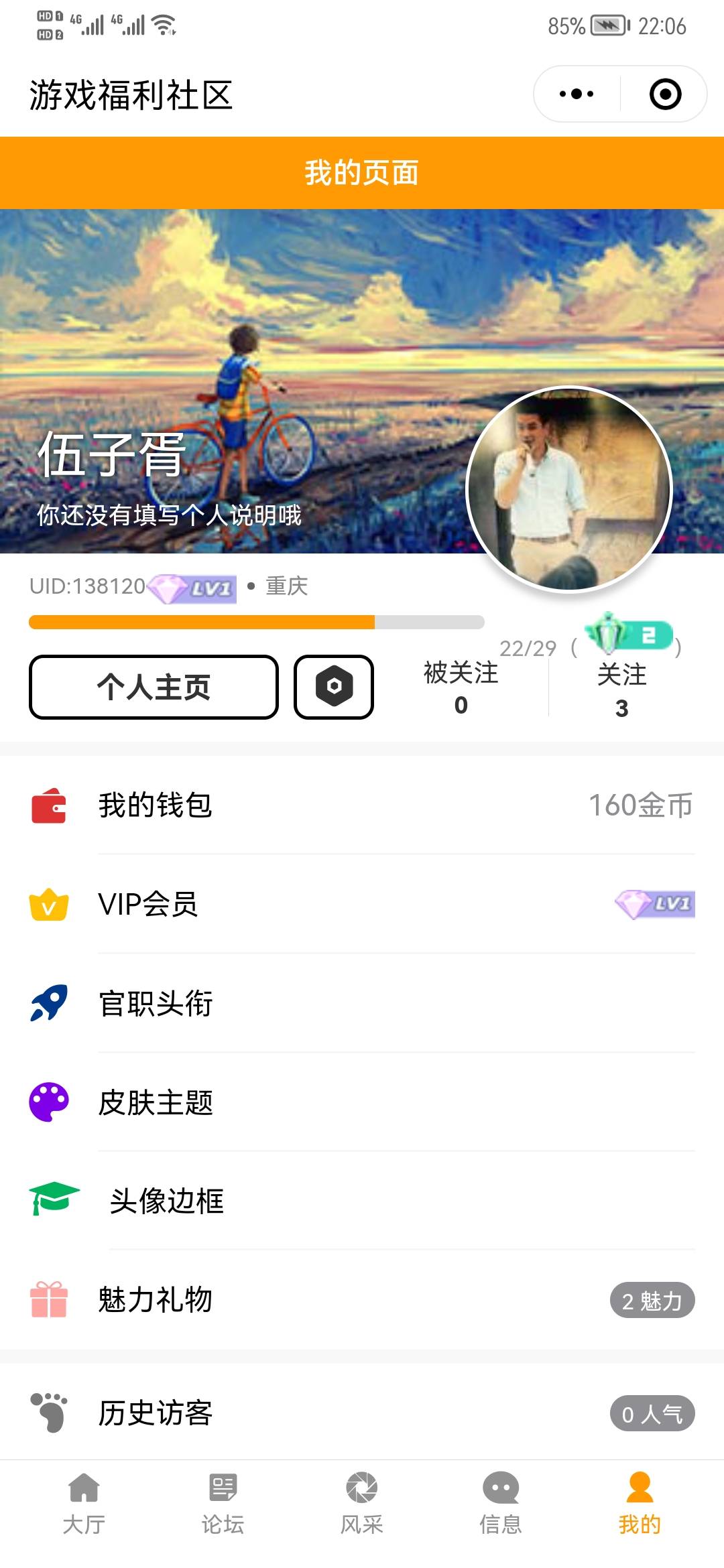Screen dimensions: 724x1568
Task: Open 个人主页 personal homepage
Action: pos(154,687)
